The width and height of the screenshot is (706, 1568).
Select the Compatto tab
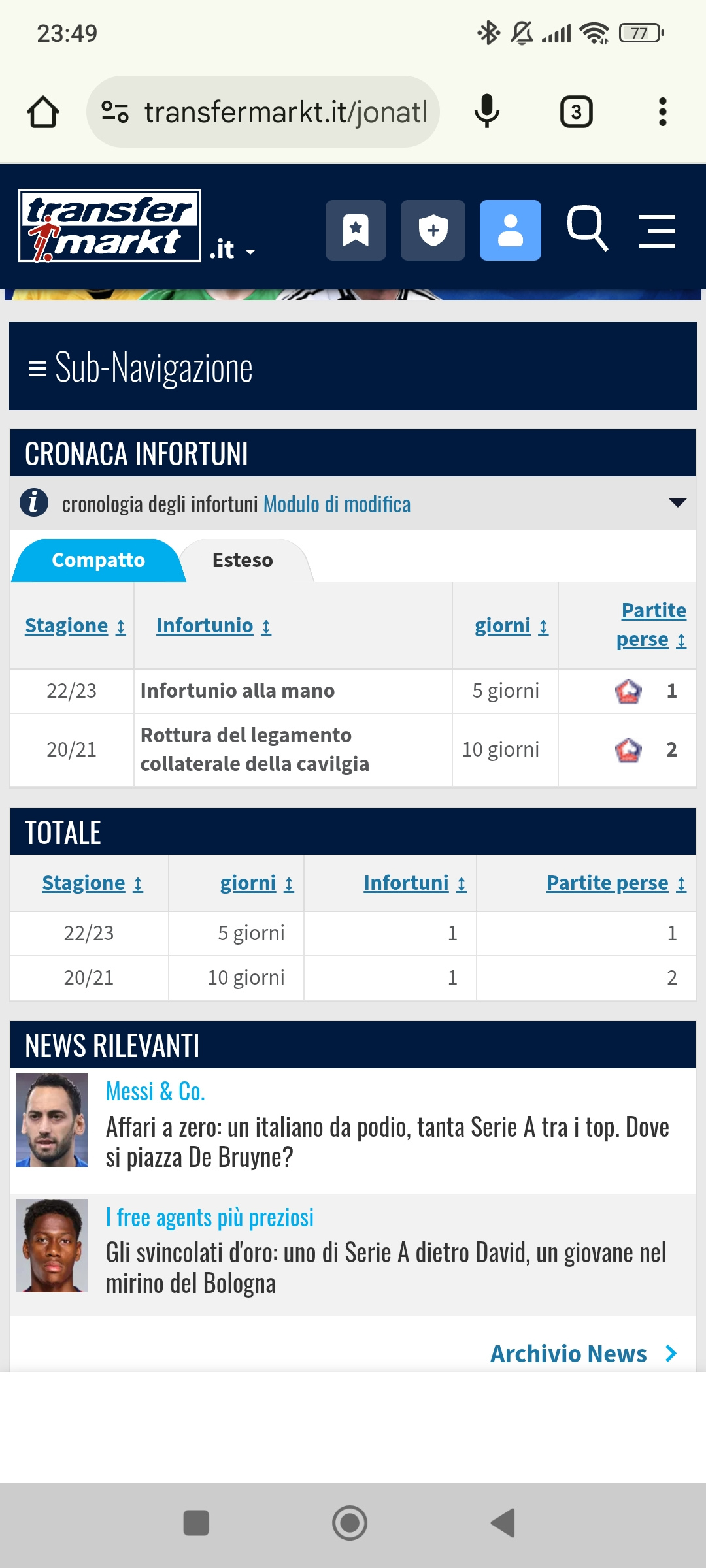pyautogui.click(x=98, y=561)
